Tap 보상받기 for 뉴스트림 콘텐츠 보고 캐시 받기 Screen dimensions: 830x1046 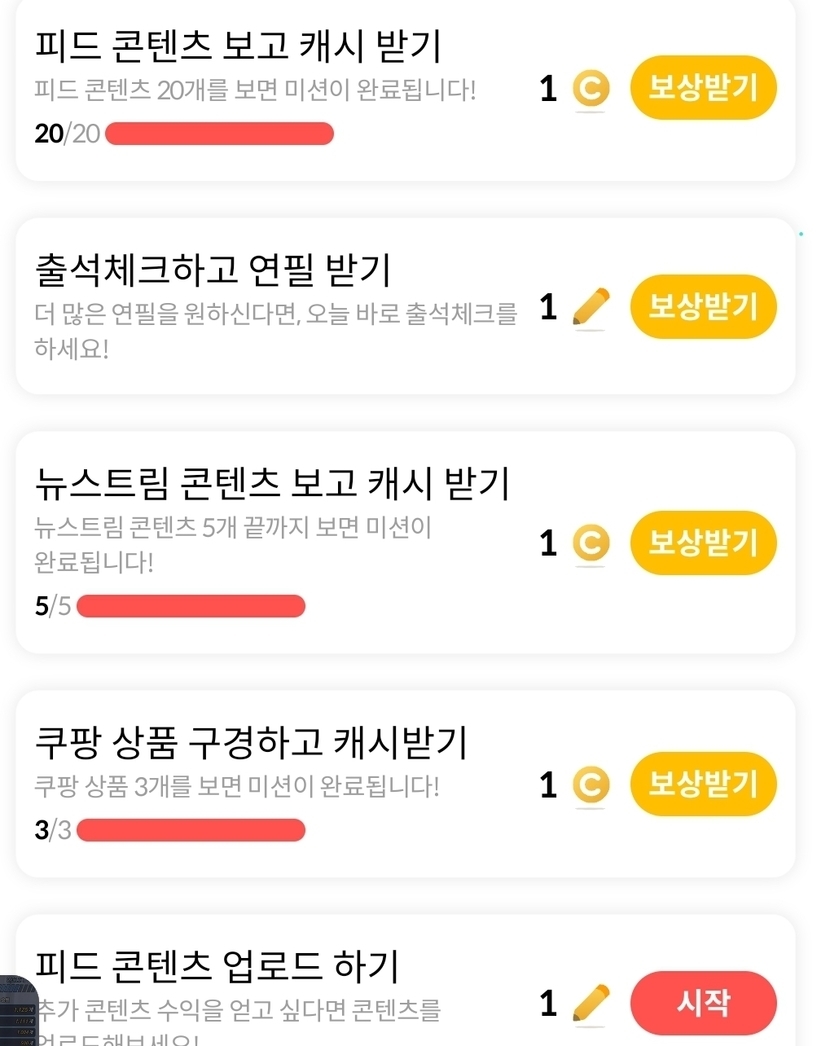(703, 543)
